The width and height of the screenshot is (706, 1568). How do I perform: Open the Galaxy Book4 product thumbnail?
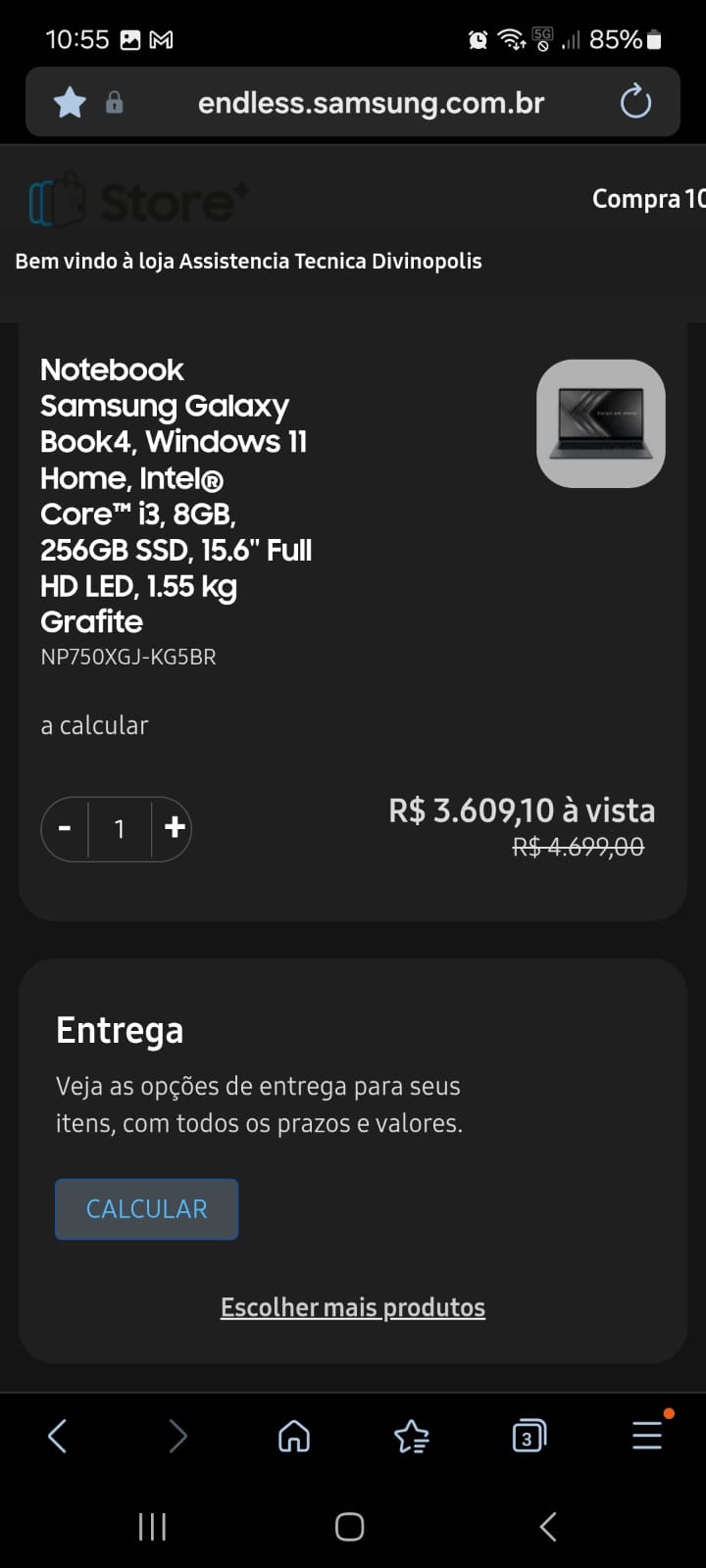click(601, 423)
